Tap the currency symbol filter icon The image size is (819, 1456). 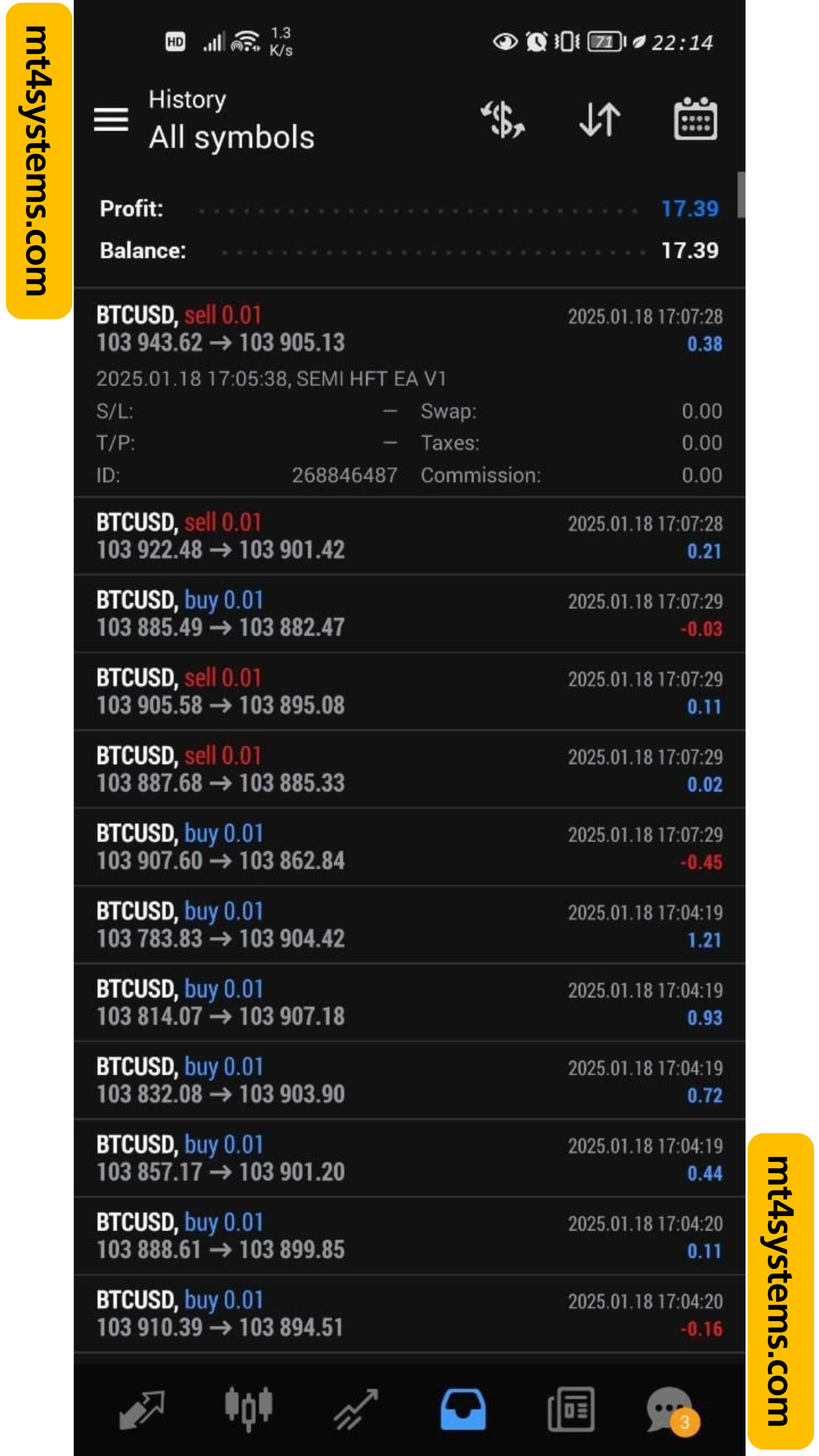pos(503,119)
